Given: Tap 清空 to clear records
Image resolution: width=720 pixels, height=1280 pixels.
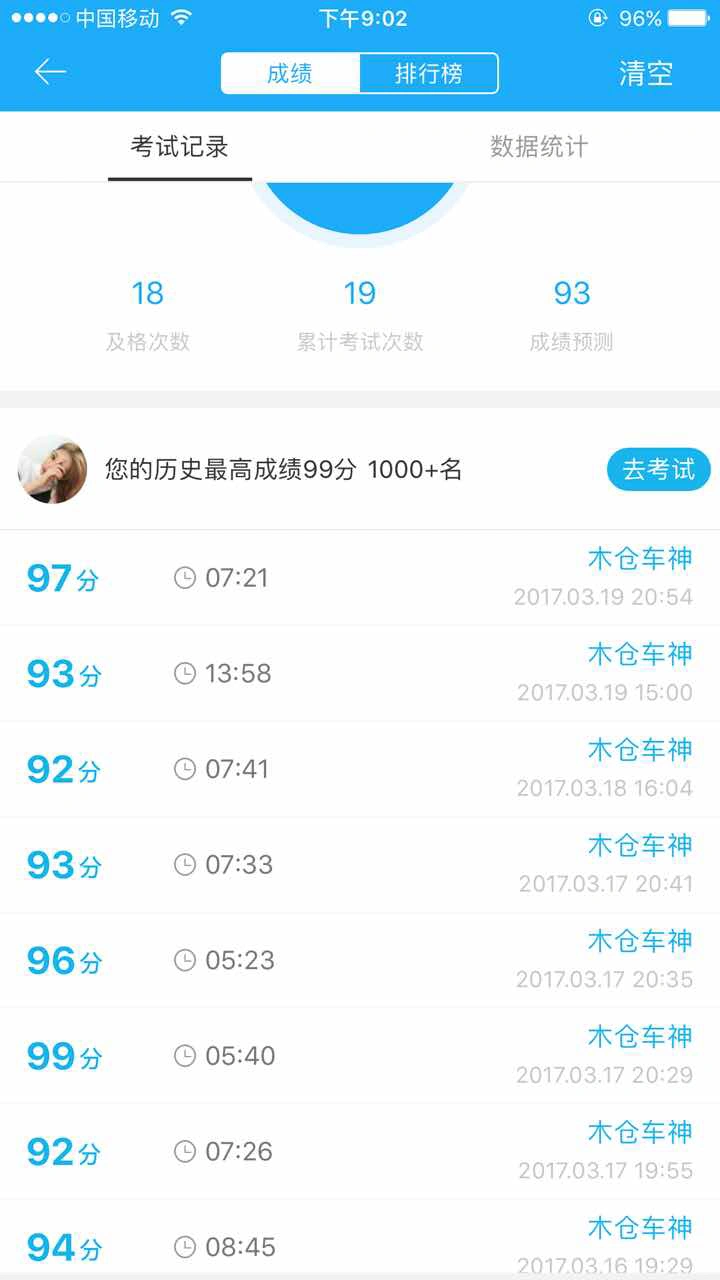Looking at the screenshot, I should tap(646, 73).
